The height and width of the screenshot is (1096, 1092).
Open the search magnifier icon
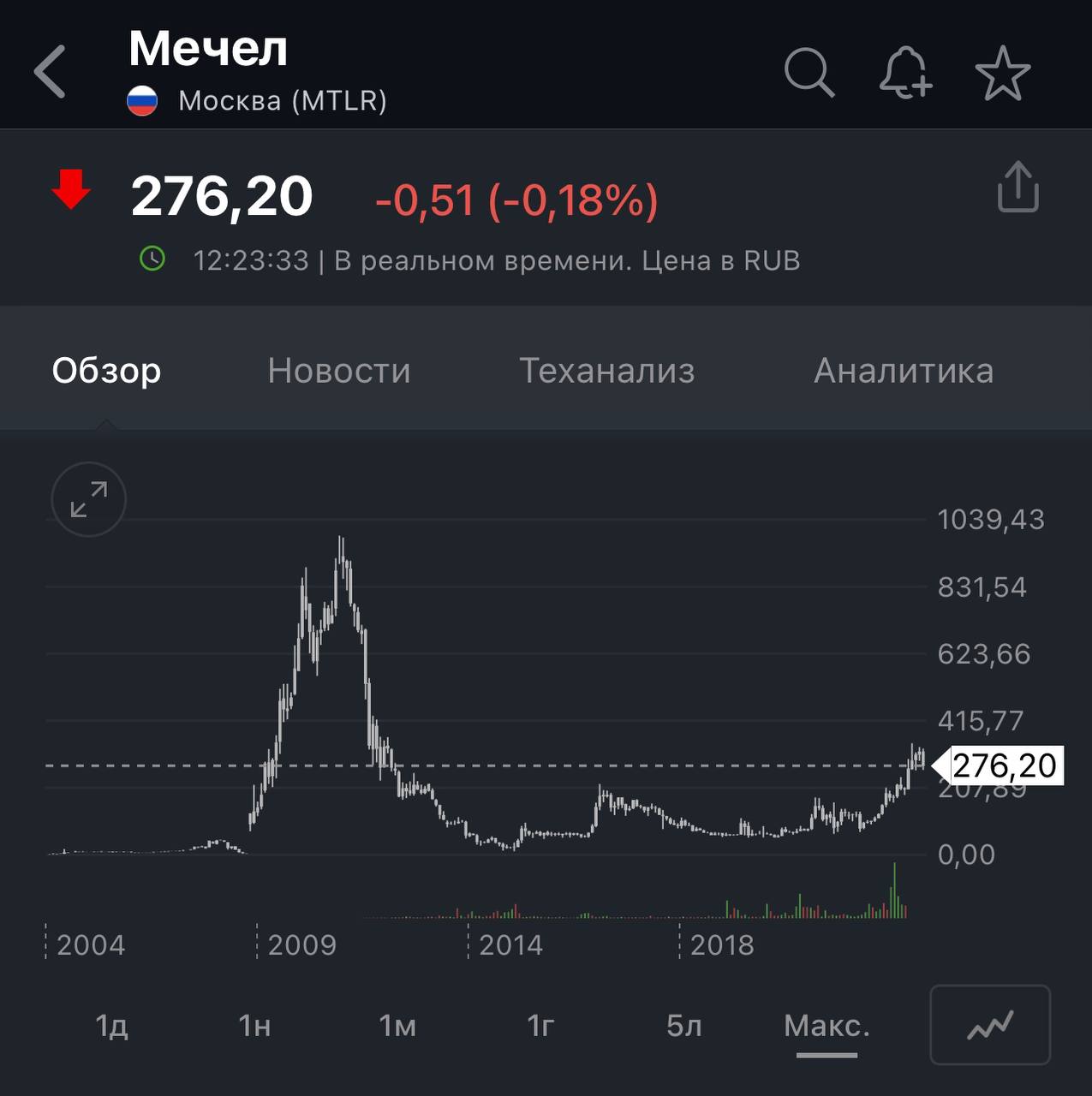809,73
